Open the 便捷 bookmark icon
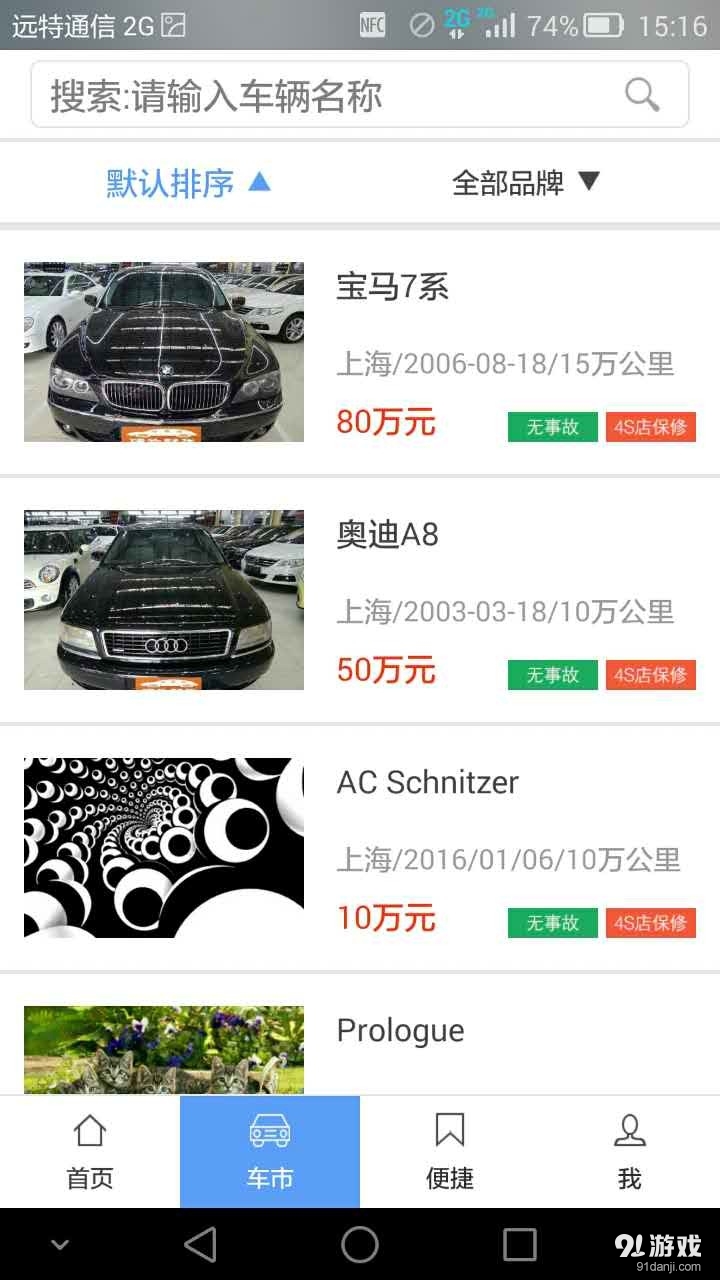This screenshot has height=1280, width=720. click(x=450, y=1131)
